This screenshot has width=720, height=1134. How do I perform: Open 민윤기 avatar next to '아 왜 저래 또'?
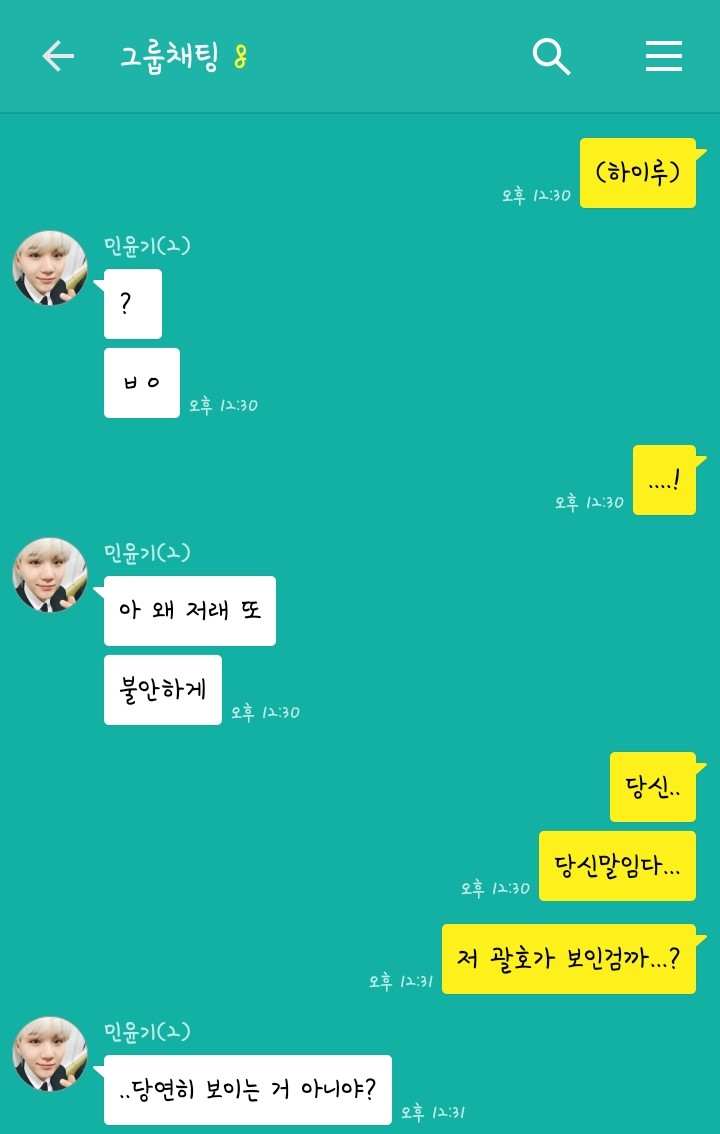click(x=50, y=575)
